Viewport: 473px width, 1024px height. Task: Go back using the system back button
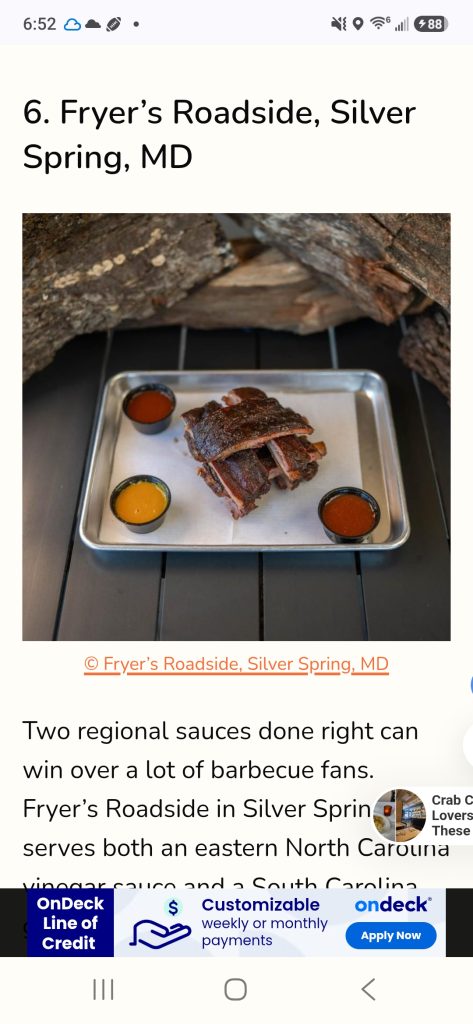368,989
